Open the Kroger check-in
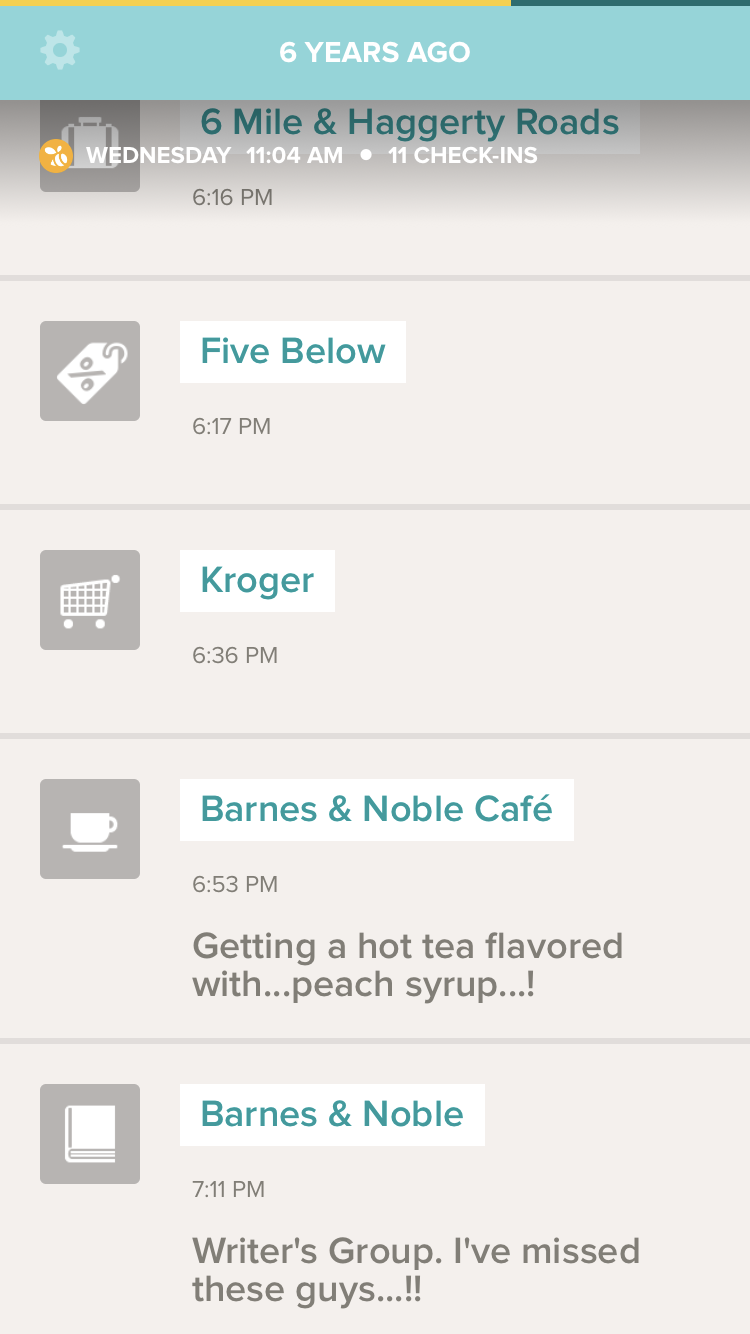 click(375, 622)
